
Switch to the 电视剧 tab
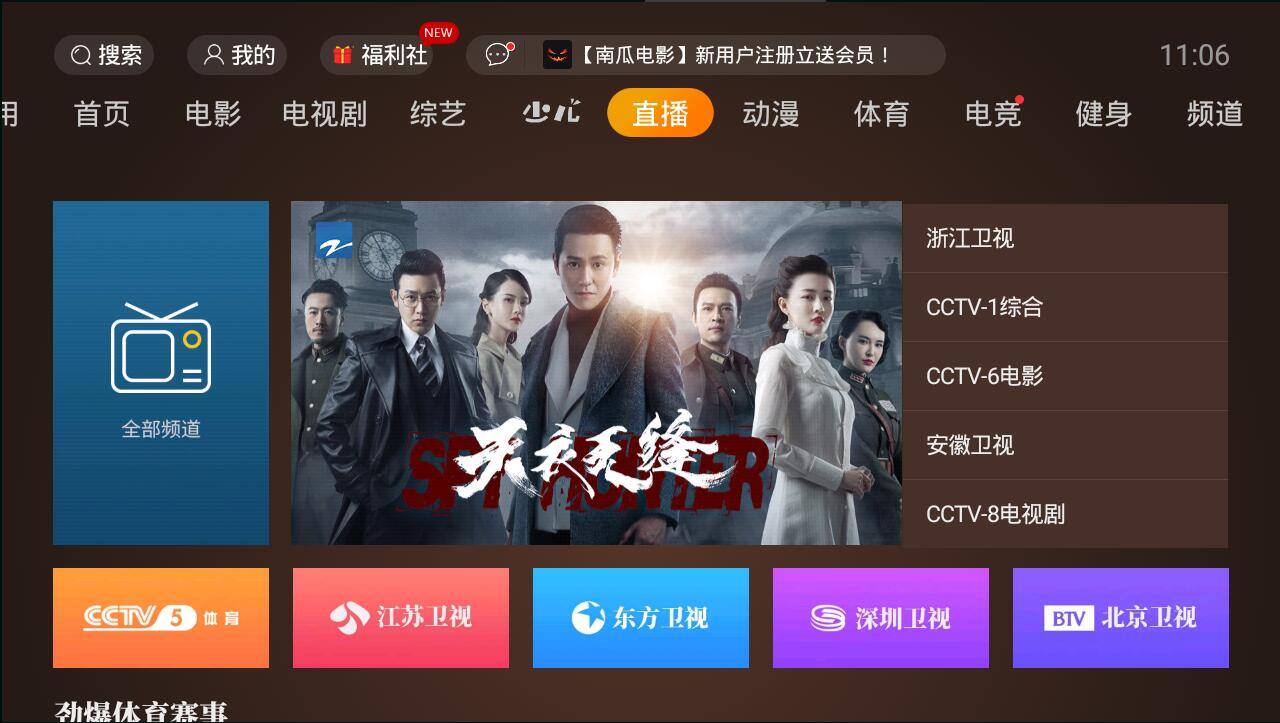(x=324, y=114)
